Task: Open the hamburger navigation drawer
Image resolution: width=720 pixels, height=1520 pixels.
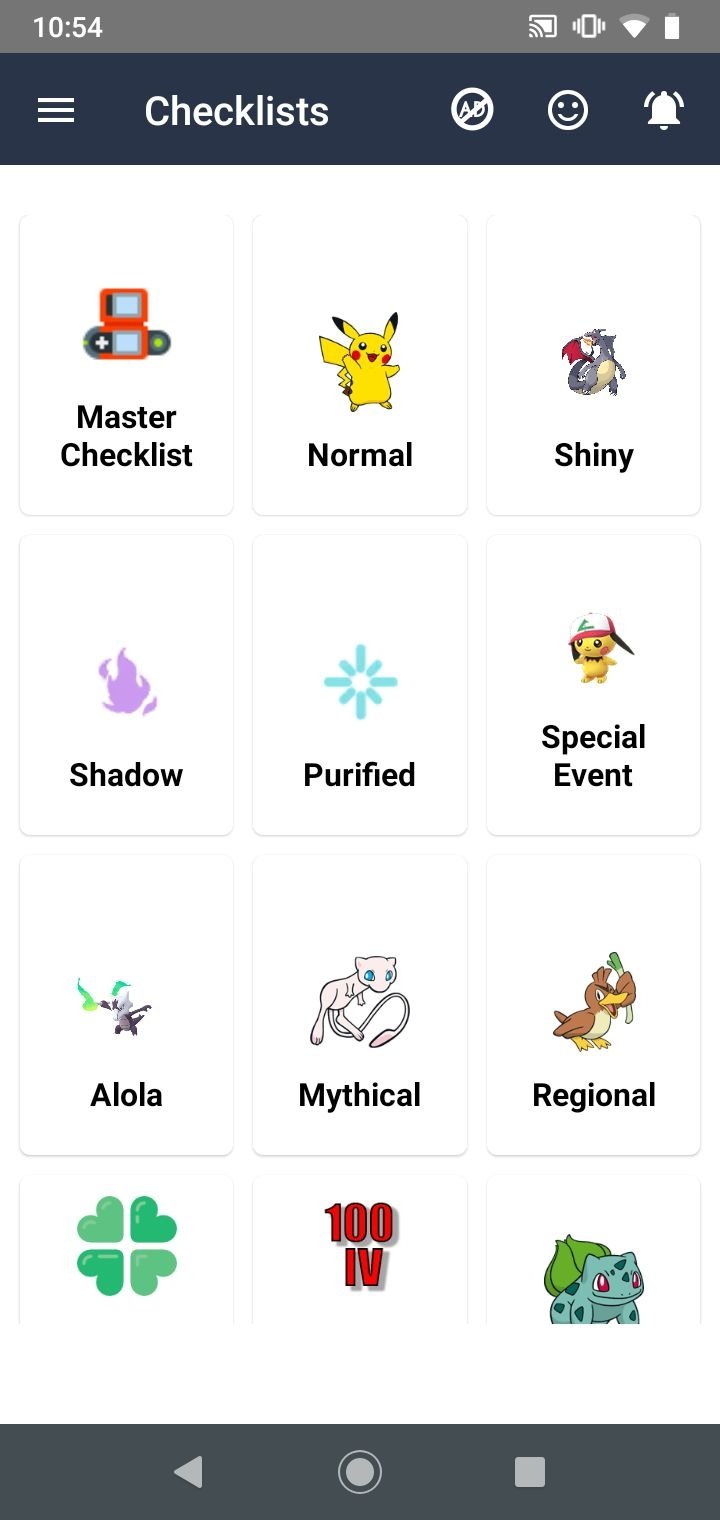Action: tap(56, 110)
